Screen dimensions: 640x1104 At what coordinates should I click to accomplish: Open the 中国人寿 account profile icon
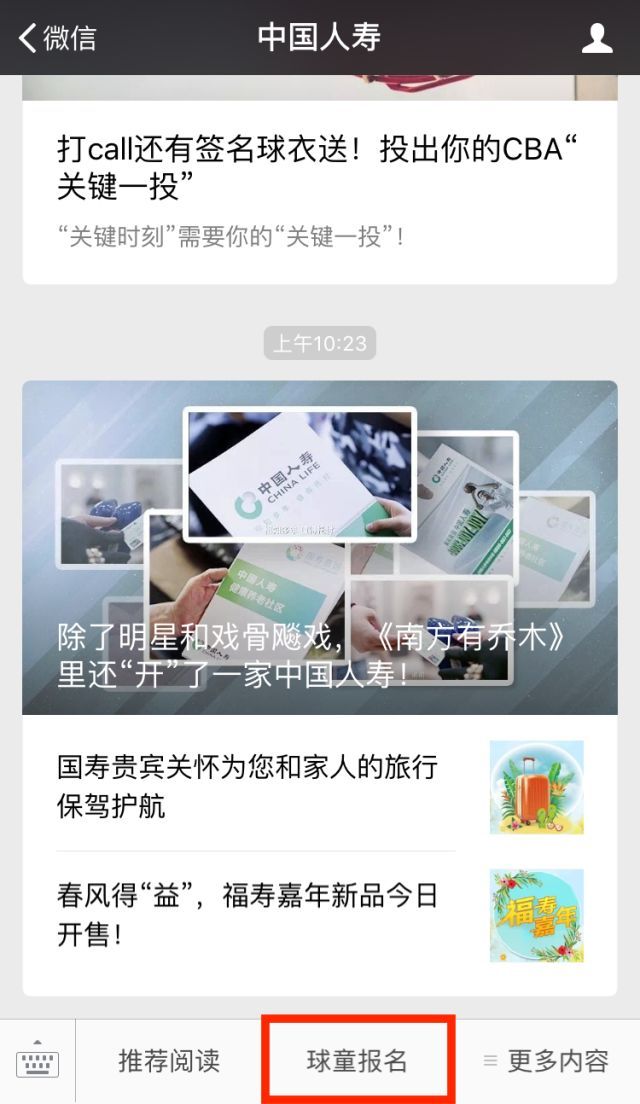tap(597, 38)
